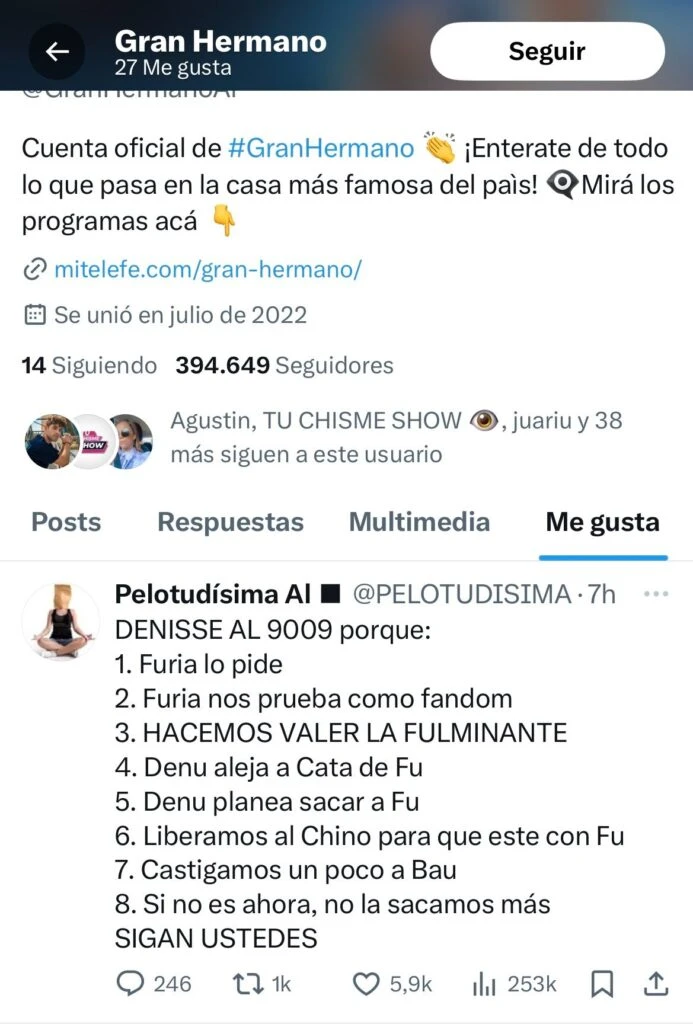Follow Gran Hermano with the Seguir button
This screenshot has height=1024, width=693.
click(547, 52)
